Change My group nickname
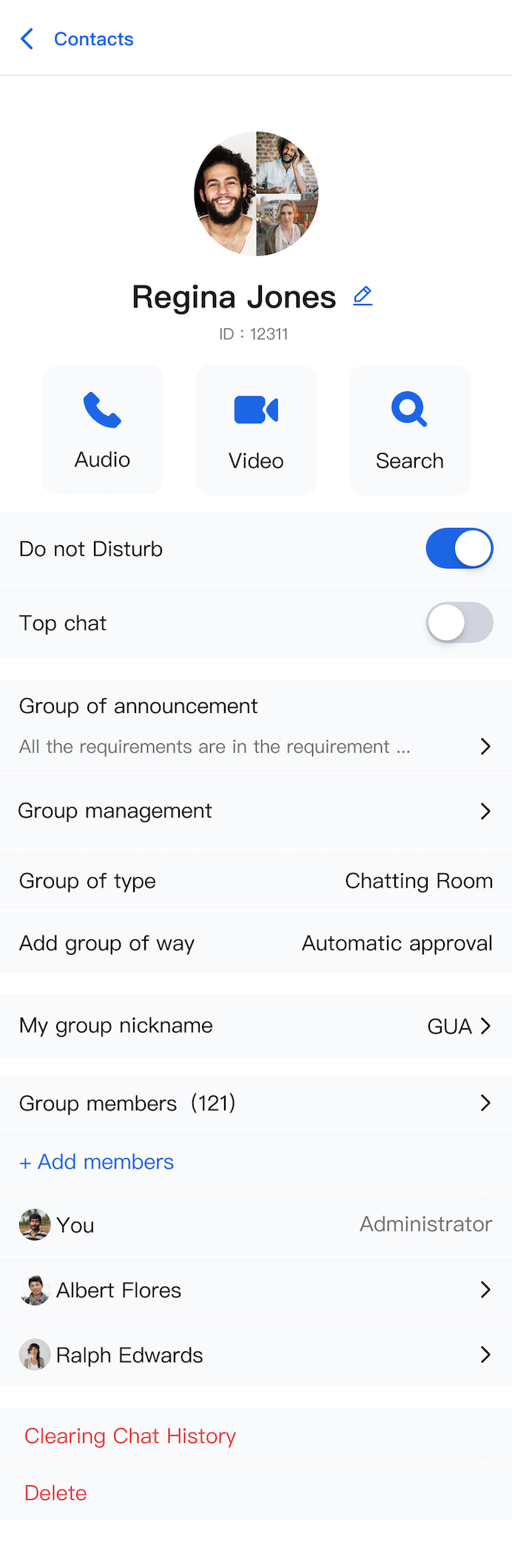Screen dimensions: 512x1568 pyautogui.click(x=256, y=1026)
